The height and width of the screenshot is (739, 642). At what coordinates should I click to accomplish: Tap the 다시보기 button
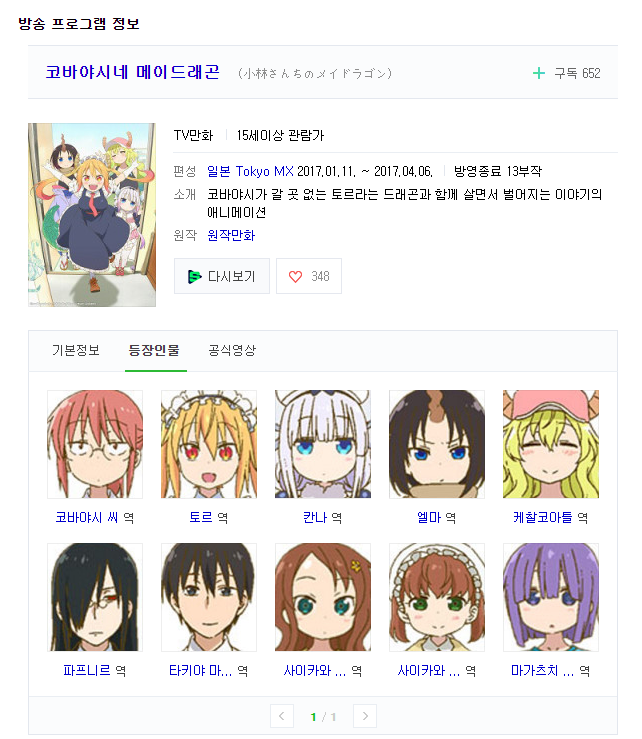[222, 277]
